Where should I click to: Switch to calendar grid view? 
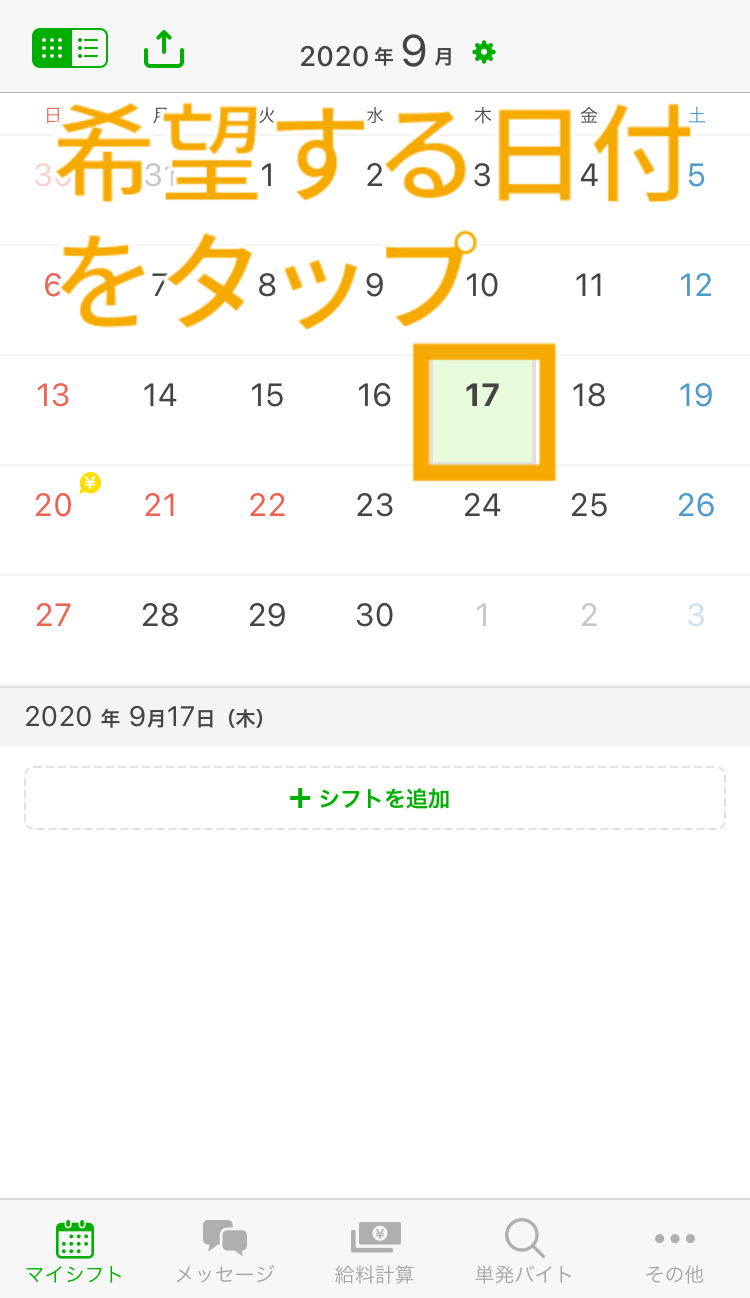[53, 47]
